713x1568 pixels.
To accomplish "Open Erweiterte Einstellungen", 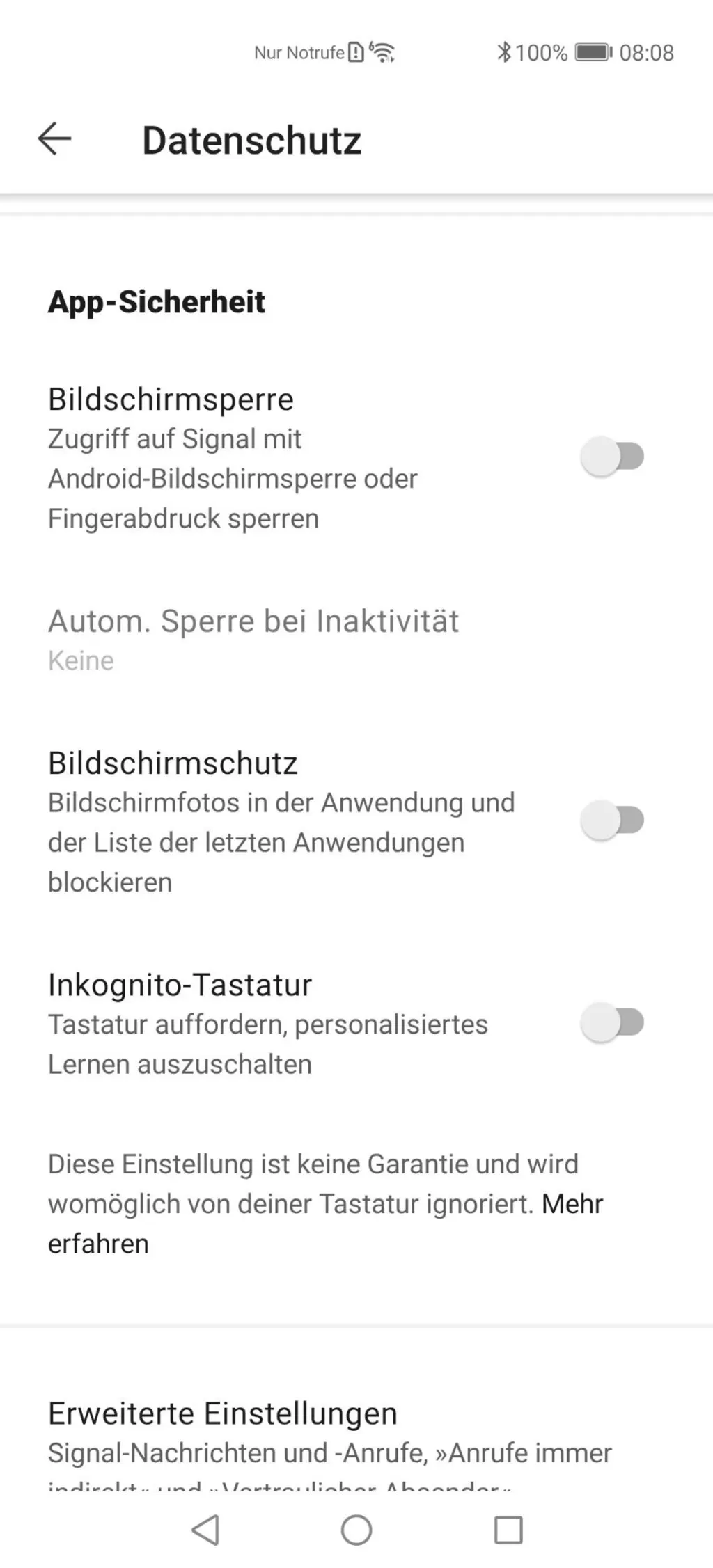I will 222,1412.
